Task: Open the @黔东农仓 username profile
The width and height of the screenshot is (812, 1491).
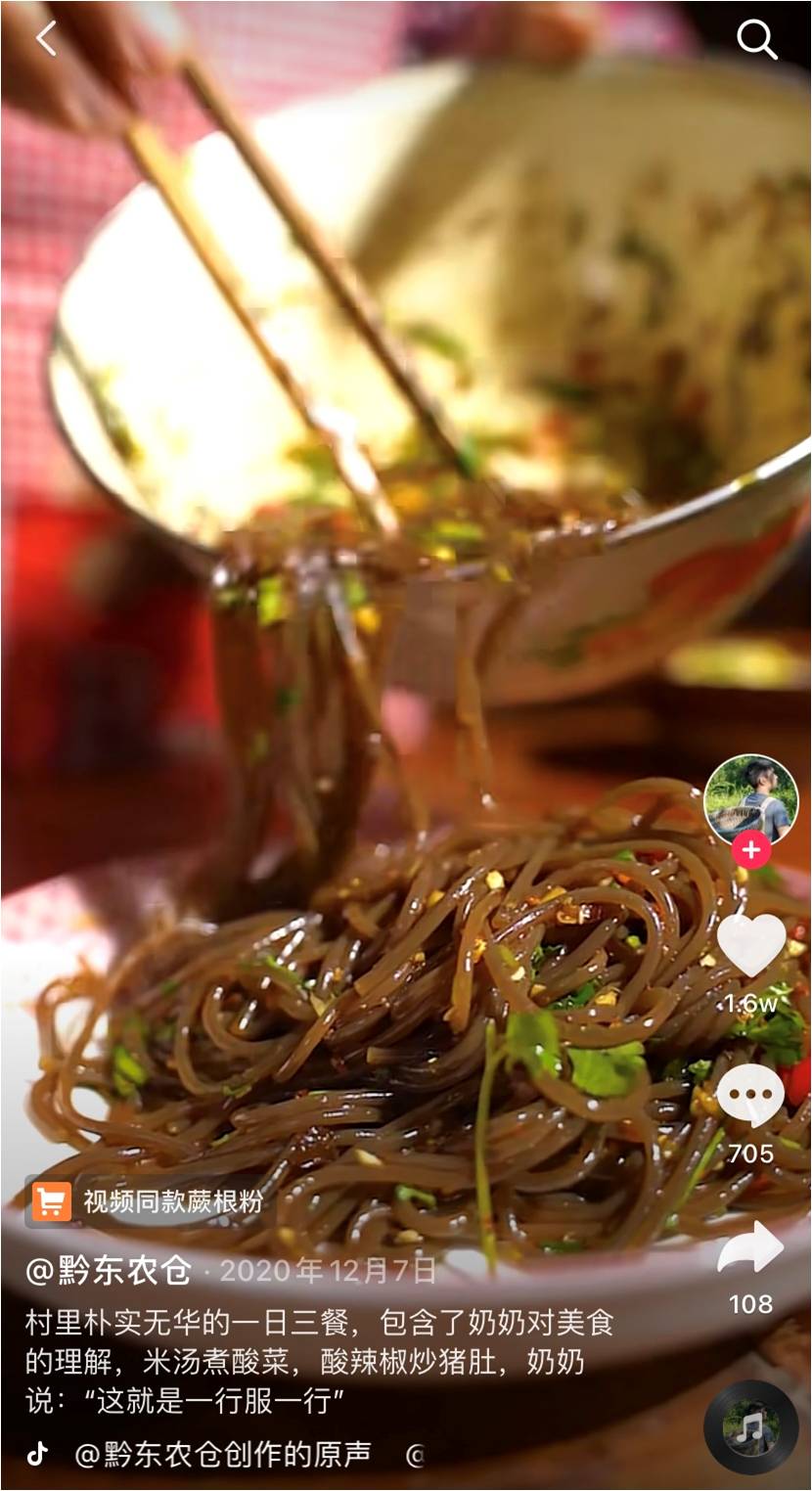Action: [109, 1271]
